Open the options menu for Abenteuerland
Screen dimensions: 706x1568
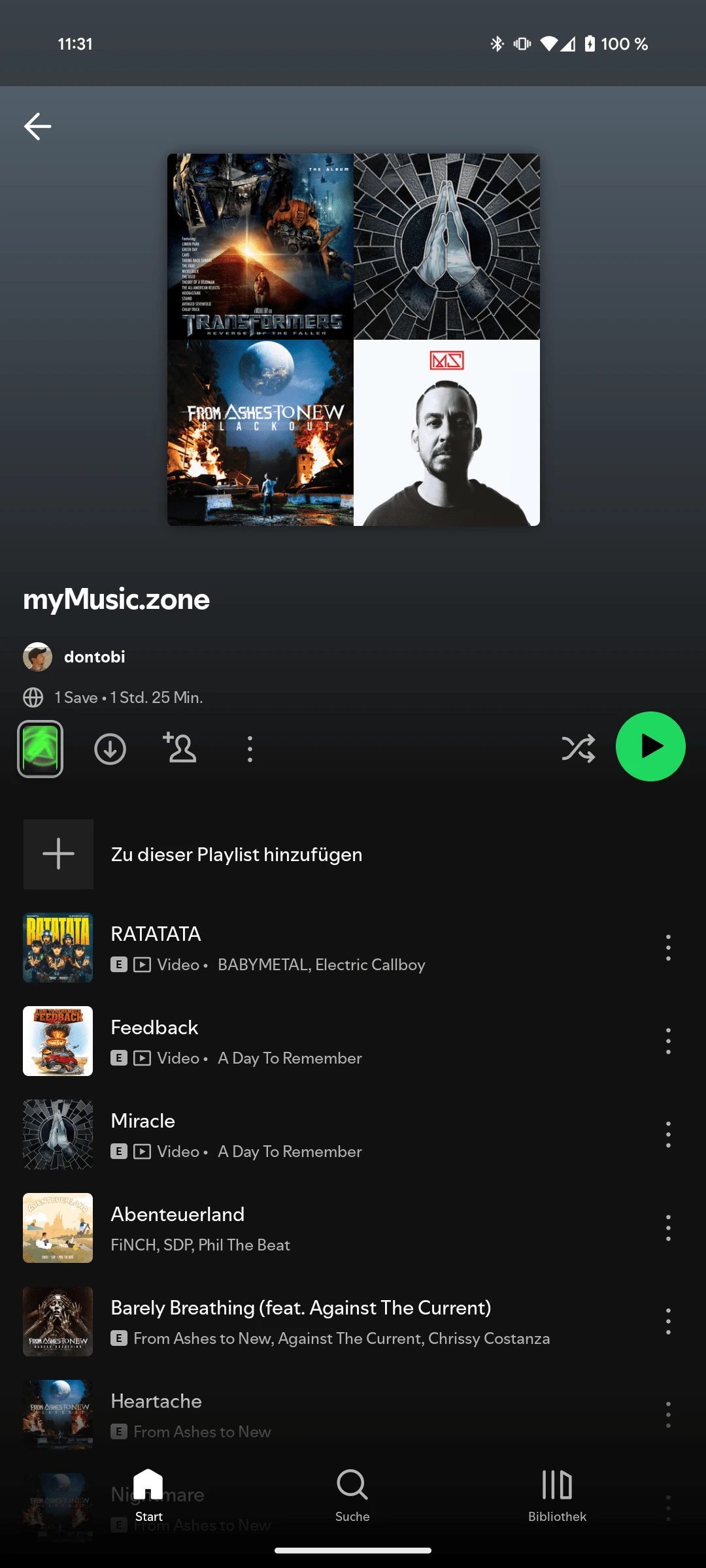click(x=668, y=1228)
